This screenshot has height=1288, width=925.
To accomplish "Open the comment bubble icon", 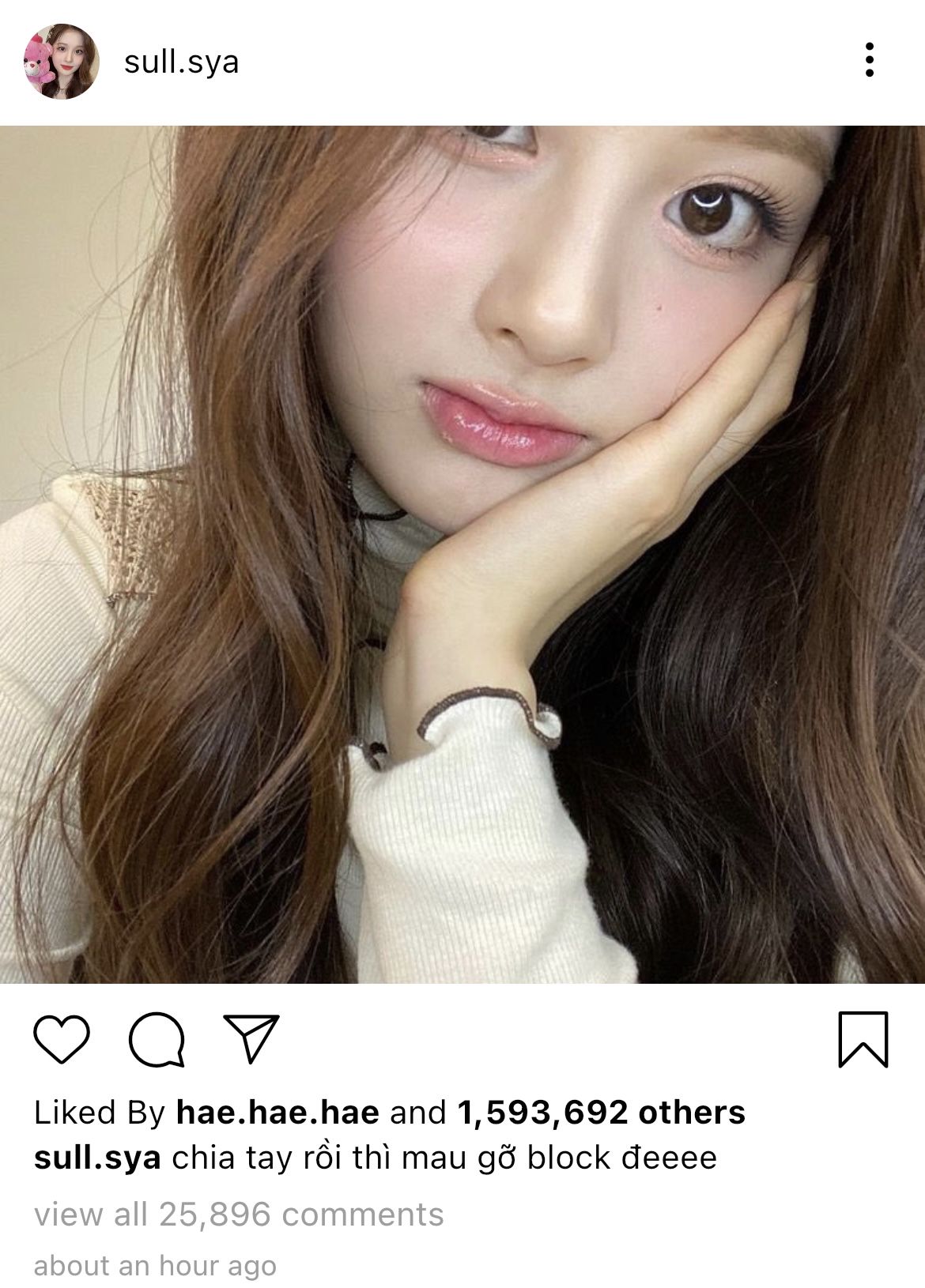I will pyautogui.click(x=157, y=1038).
